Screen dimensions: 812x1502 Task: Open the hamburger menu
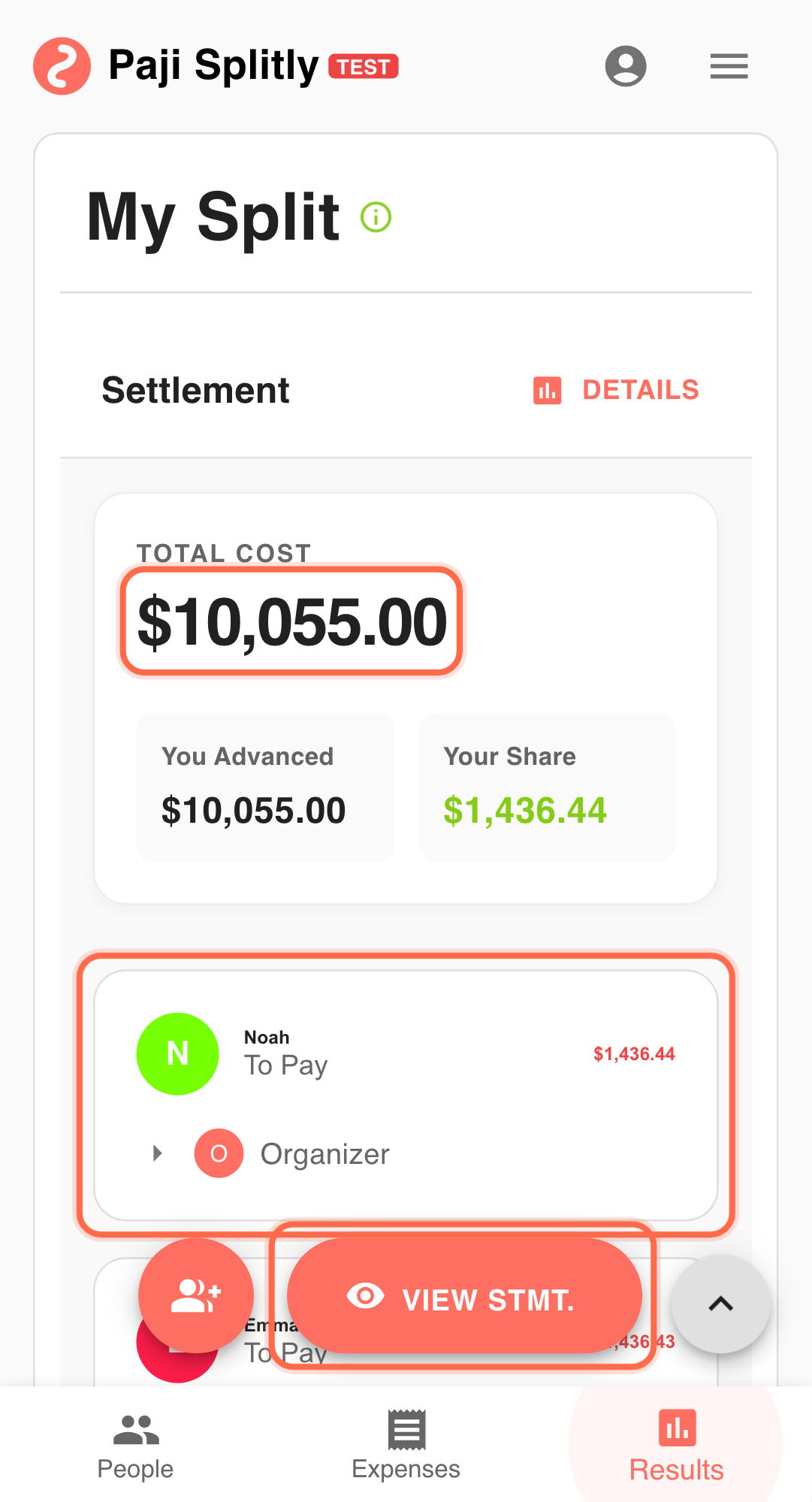pos(729,66)
